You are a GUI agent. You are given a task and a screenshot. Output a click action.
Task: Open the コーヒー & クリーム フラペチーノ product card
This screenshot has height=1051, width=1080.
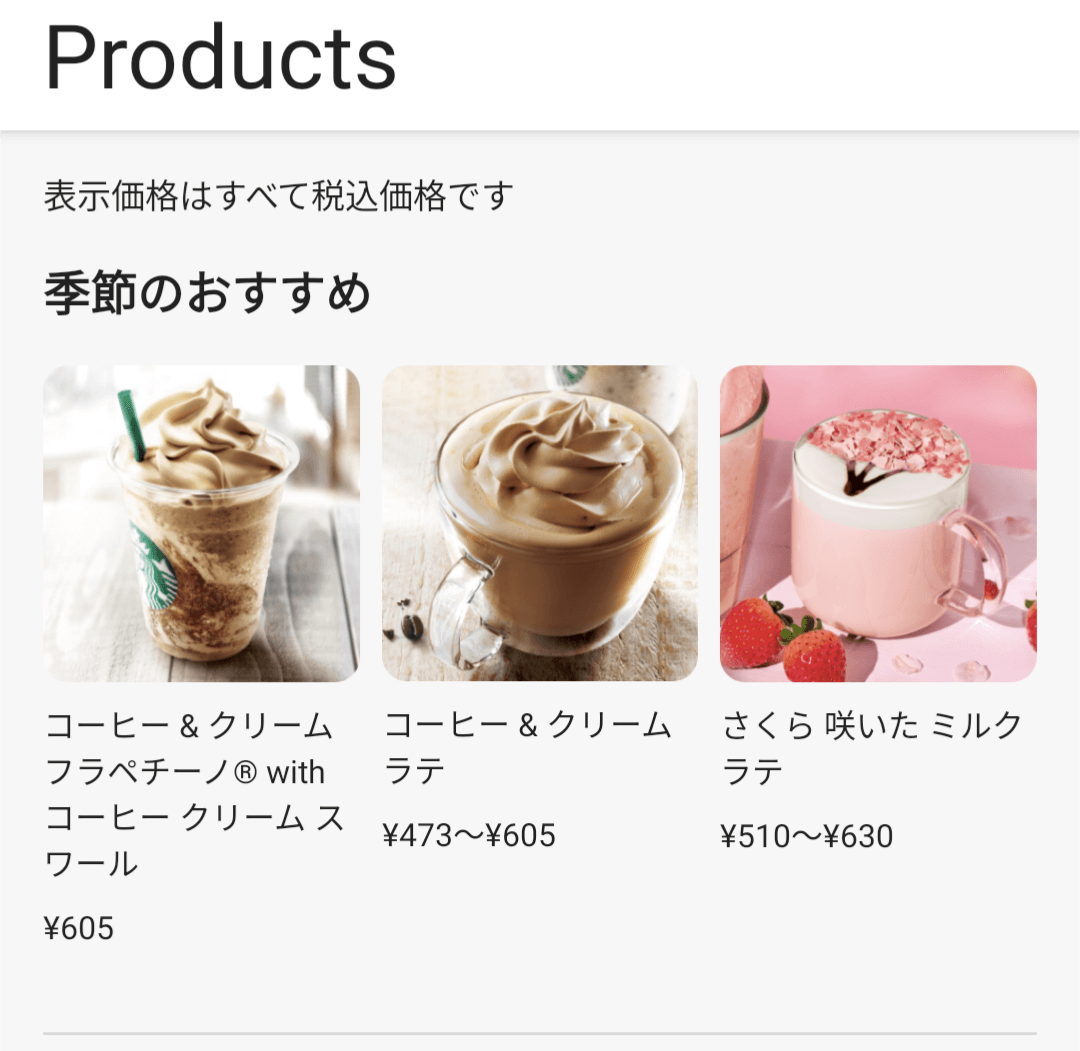201,523
